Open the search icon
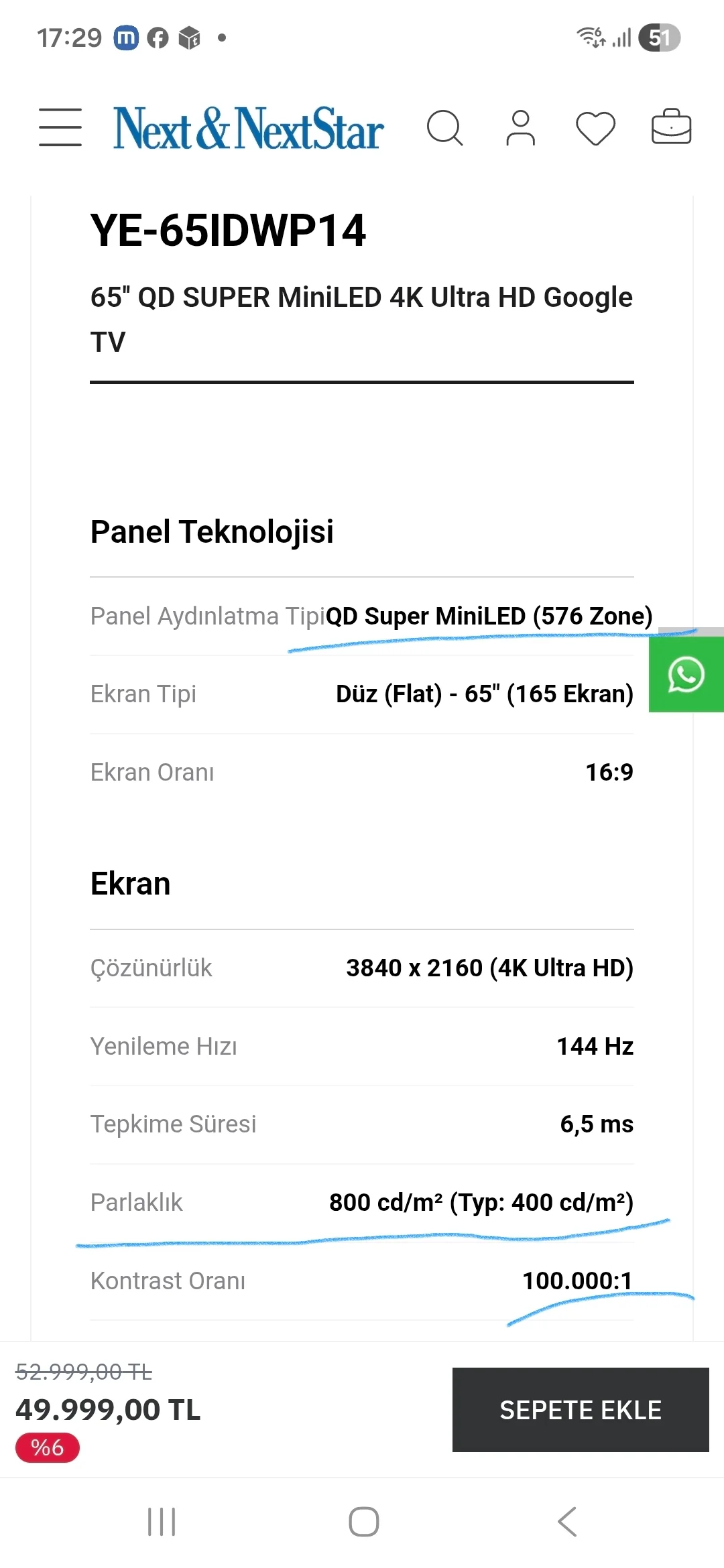724x1568 pixels. pos(444,128)
